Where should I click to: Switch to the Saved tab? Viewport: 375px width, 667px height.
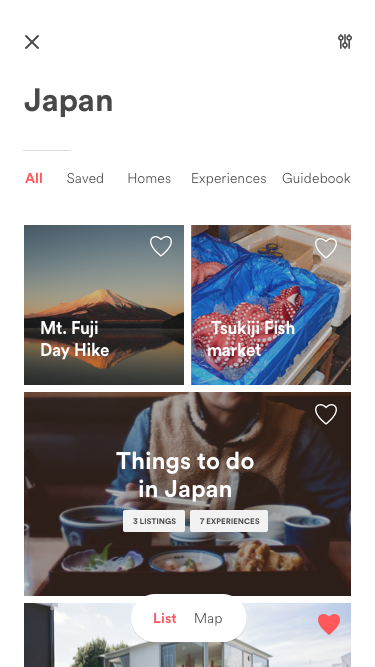pyautogui.click(x=85, y=178)
